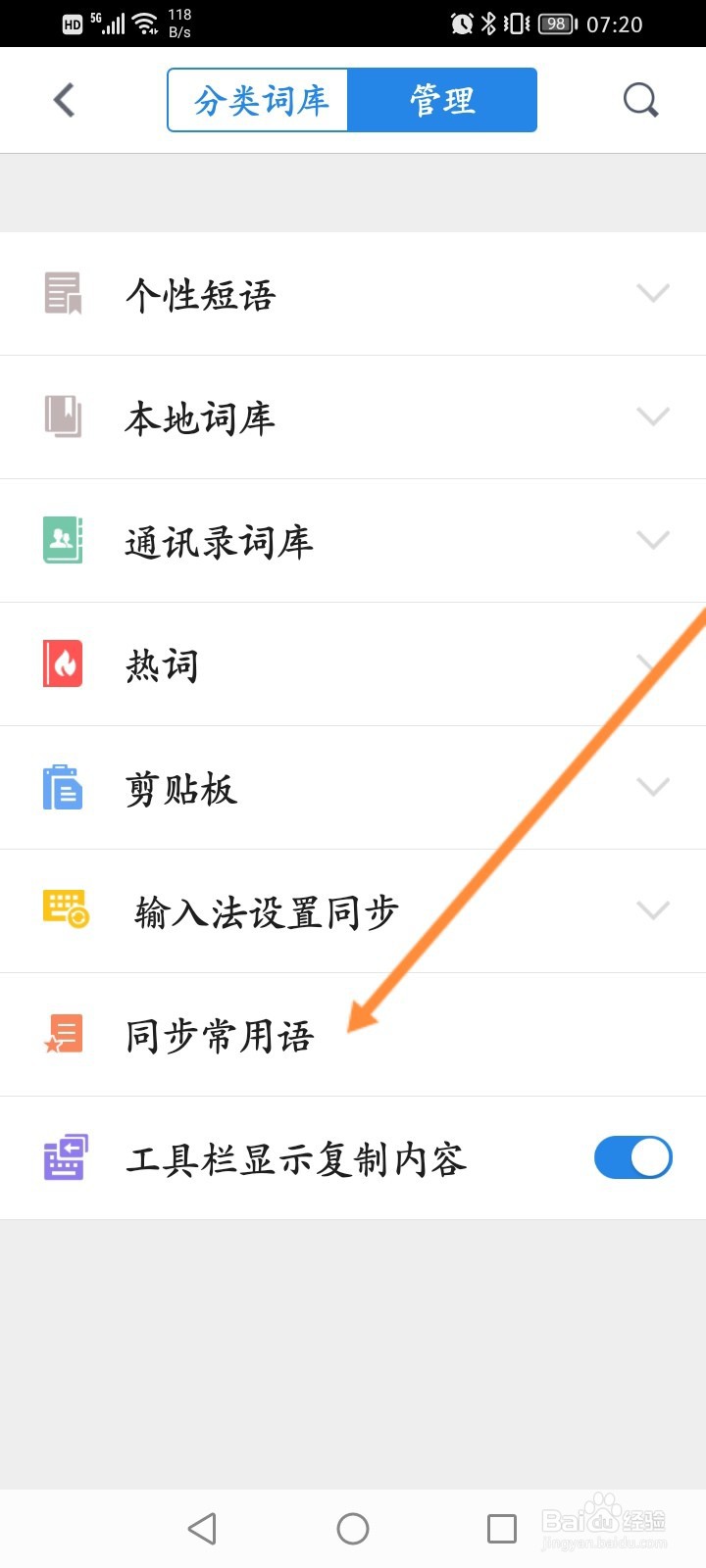
Task: Tap the 通讯录词库 contacts icon
Action: point(63,539)
